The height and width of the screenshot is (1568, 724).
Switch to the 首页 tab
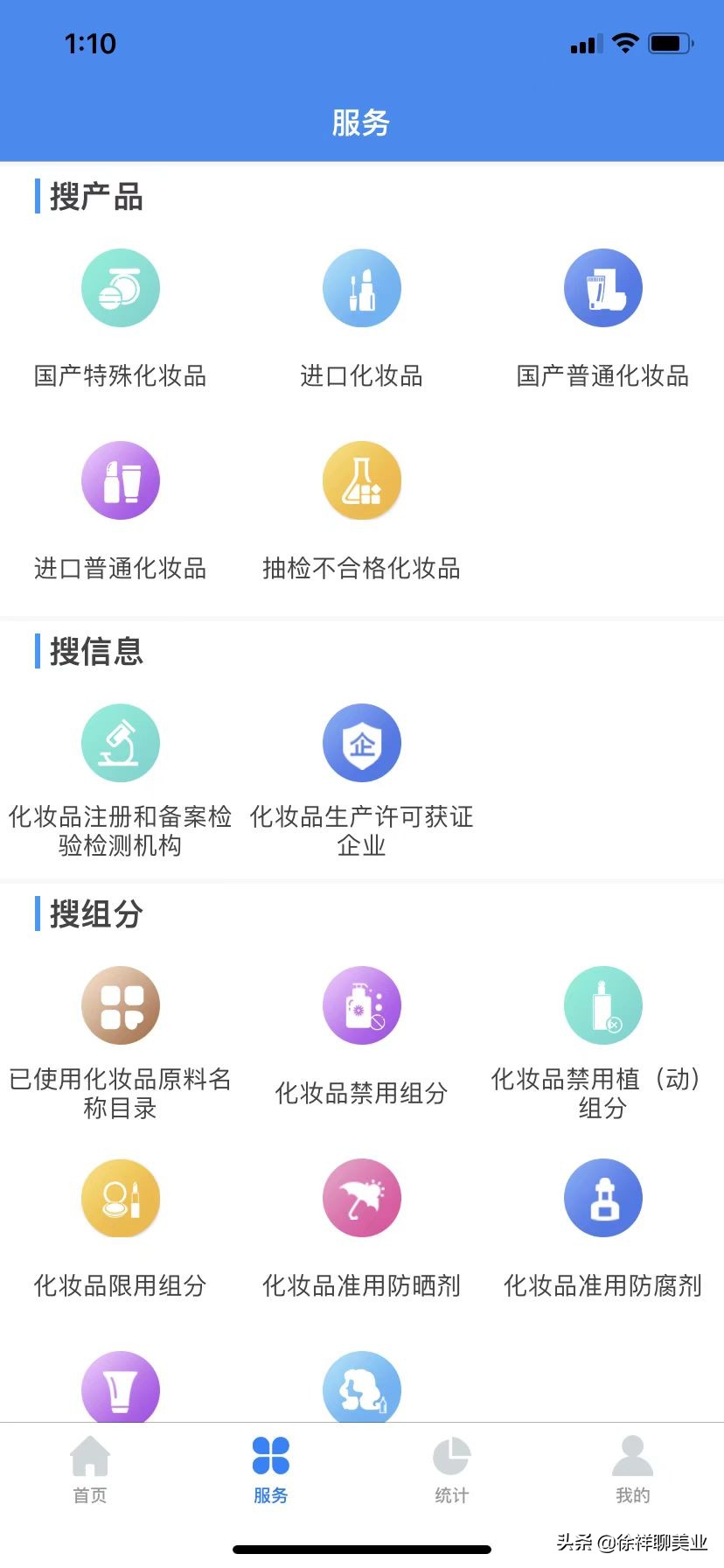[x=90, y=1470]
